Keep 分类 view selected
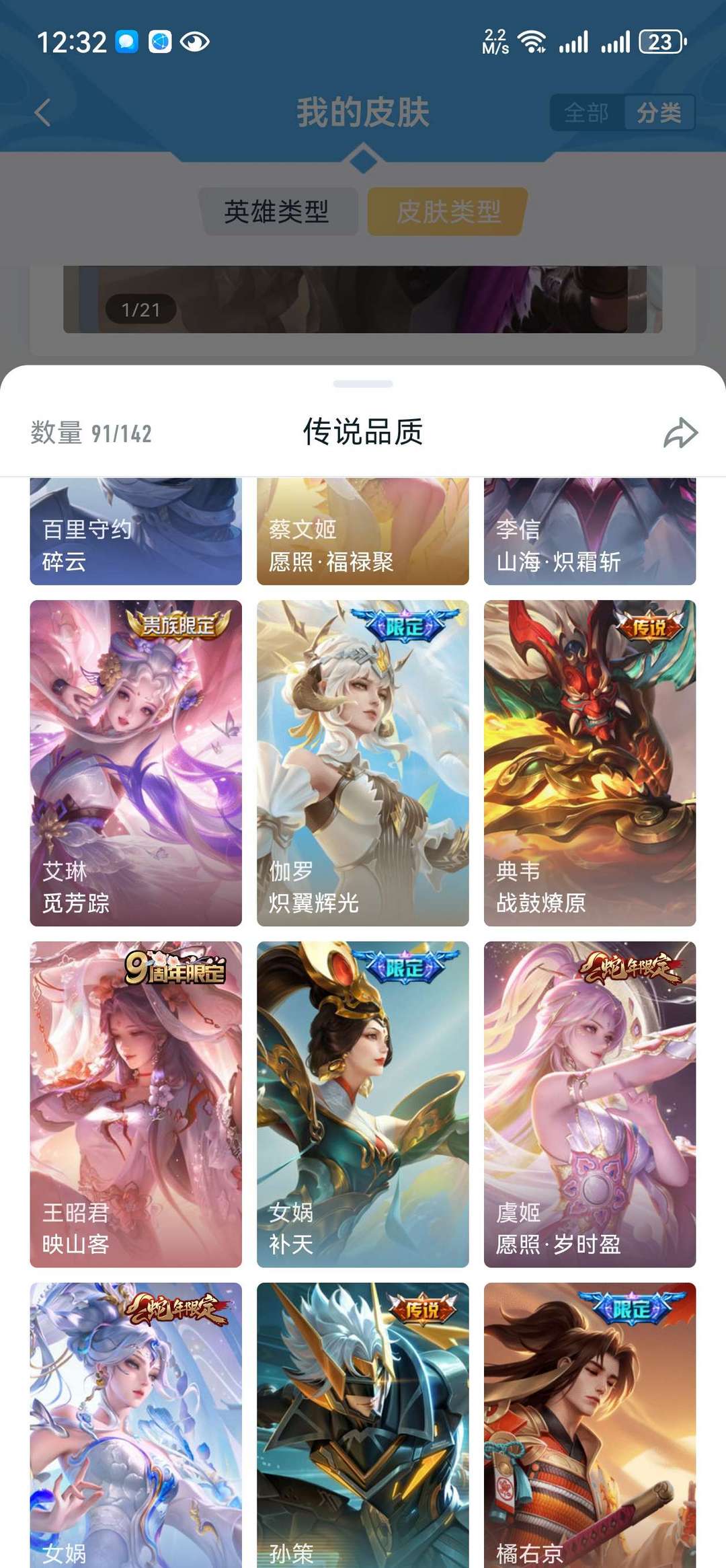 click(x=659, y=113)
